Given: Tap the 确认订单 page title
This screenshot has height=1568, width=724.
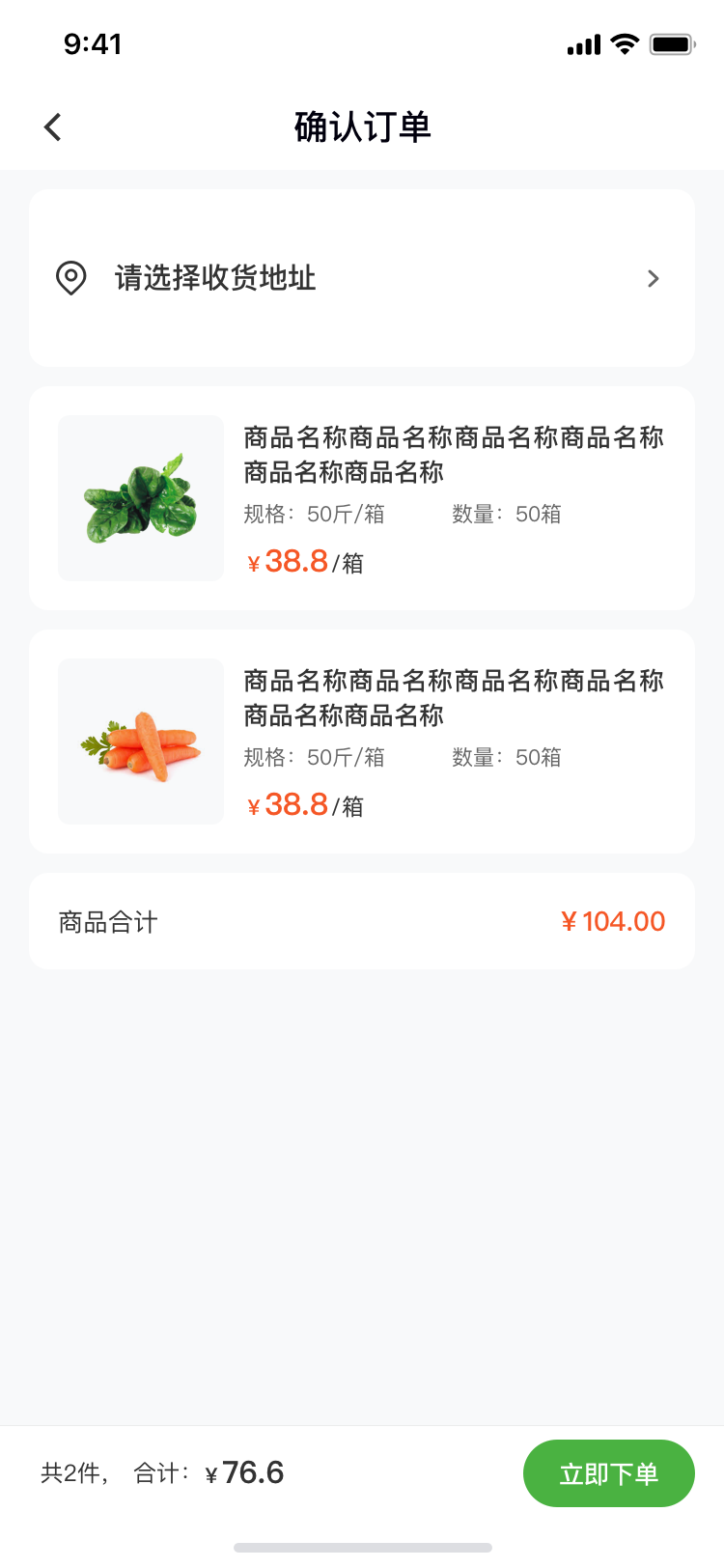Looking at the screenshot, I should click(x=362, y=126).
